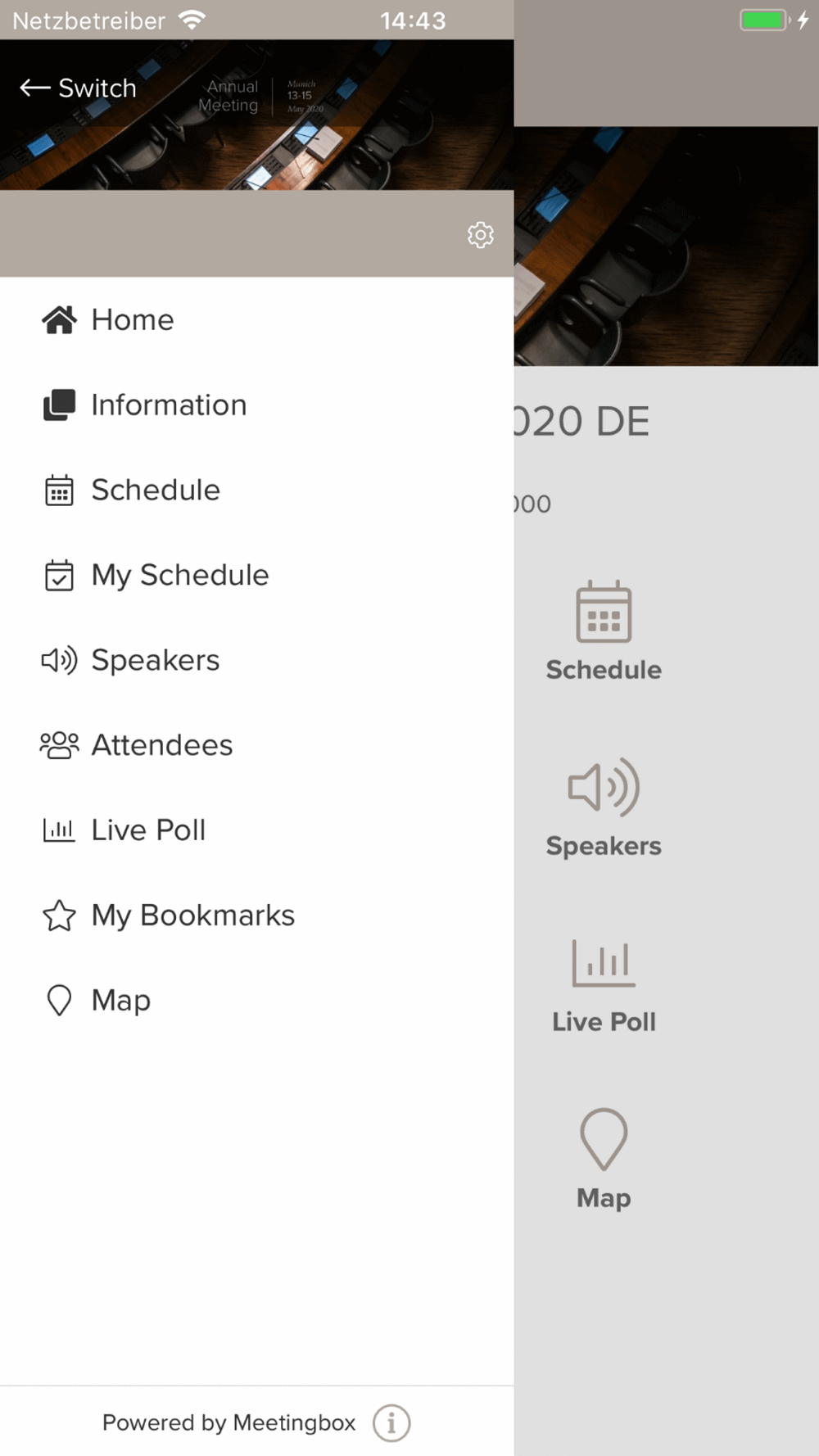Screen dimensions: 819x1456
Task: Tap the Speakers tile on the home page
Action: [x=604, y=807]
